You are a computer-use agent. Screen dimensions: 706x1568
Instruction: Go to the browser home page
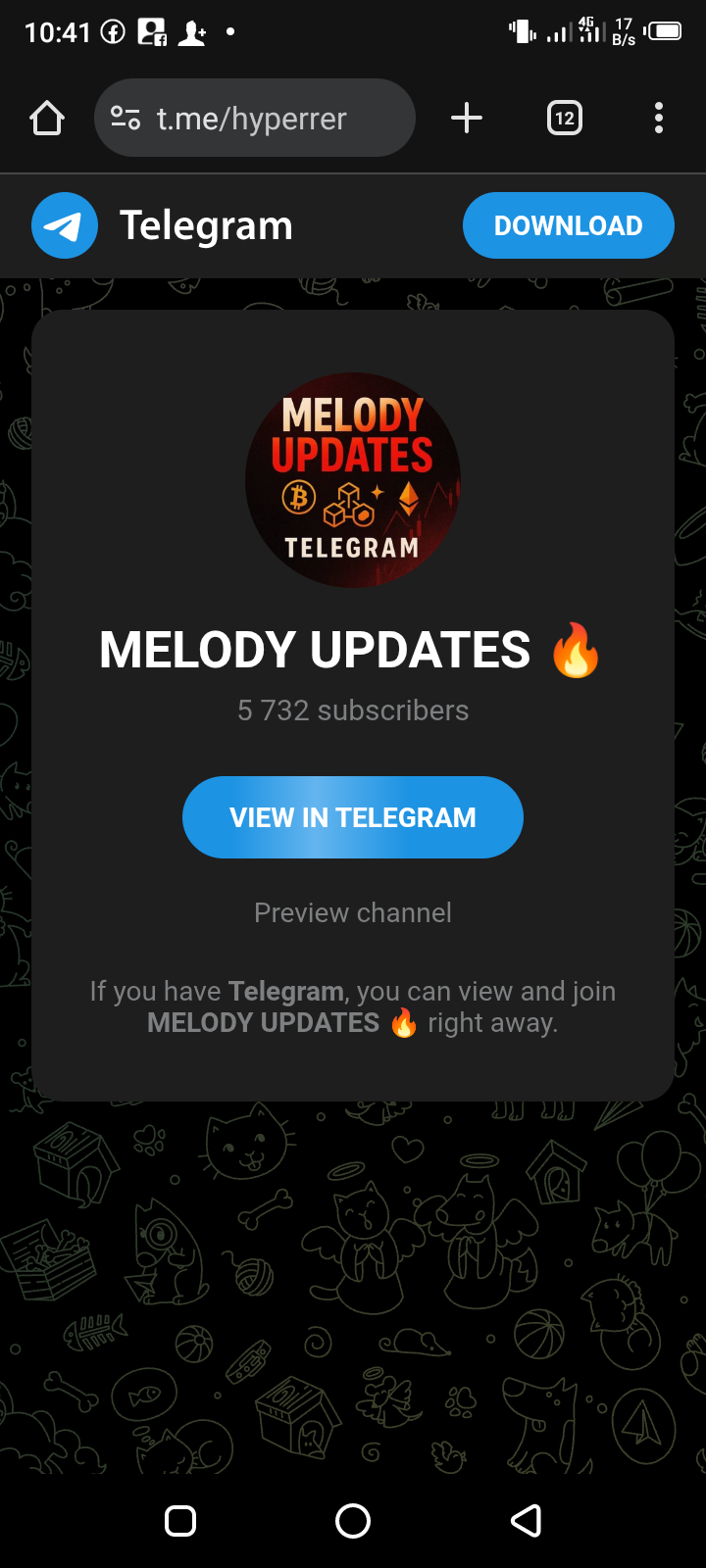(x=47, y=119)
